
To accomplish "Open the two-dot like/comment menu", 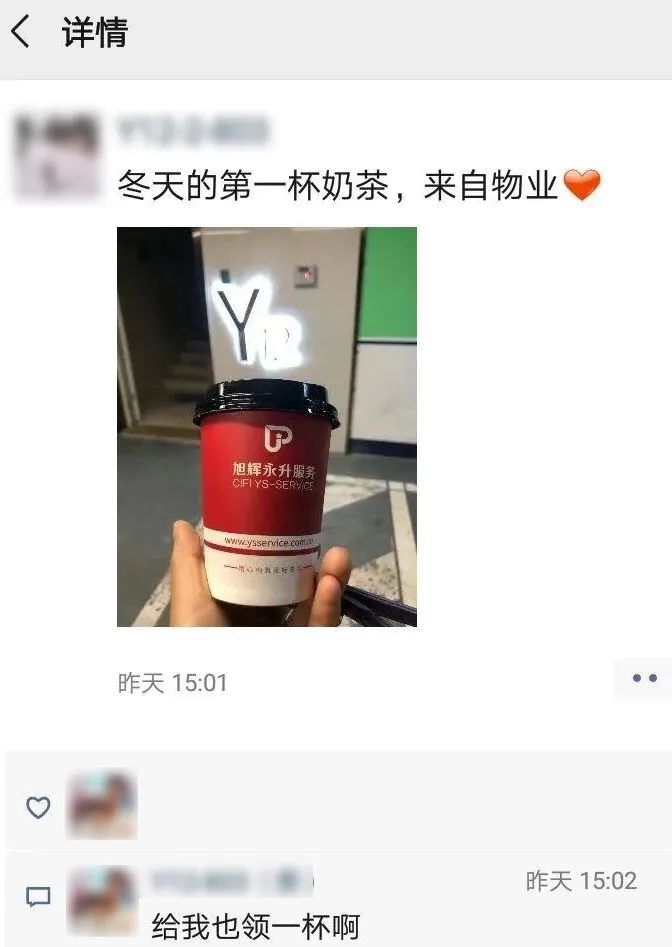I will [643, 679].
